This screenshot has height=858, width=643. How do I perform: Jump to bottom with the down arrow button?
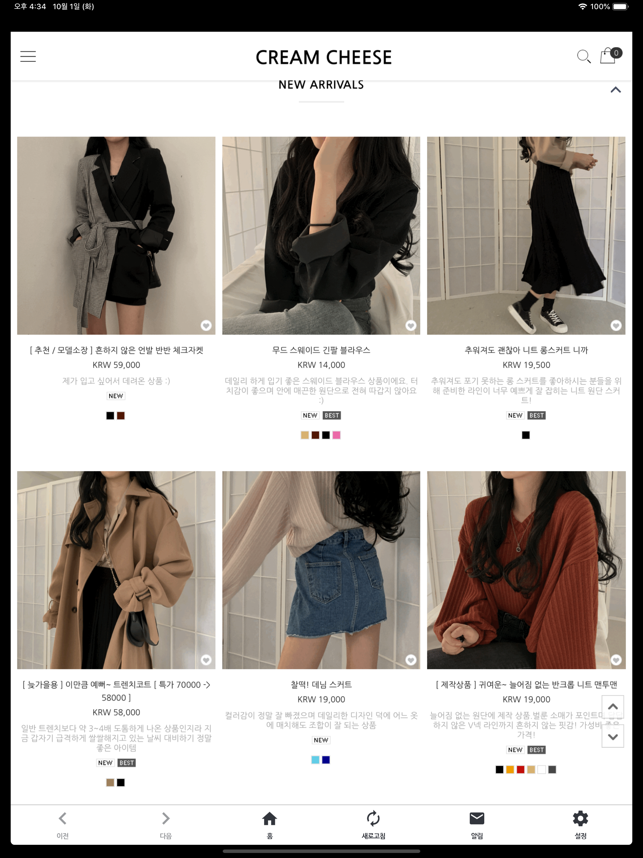click(613, 736)
